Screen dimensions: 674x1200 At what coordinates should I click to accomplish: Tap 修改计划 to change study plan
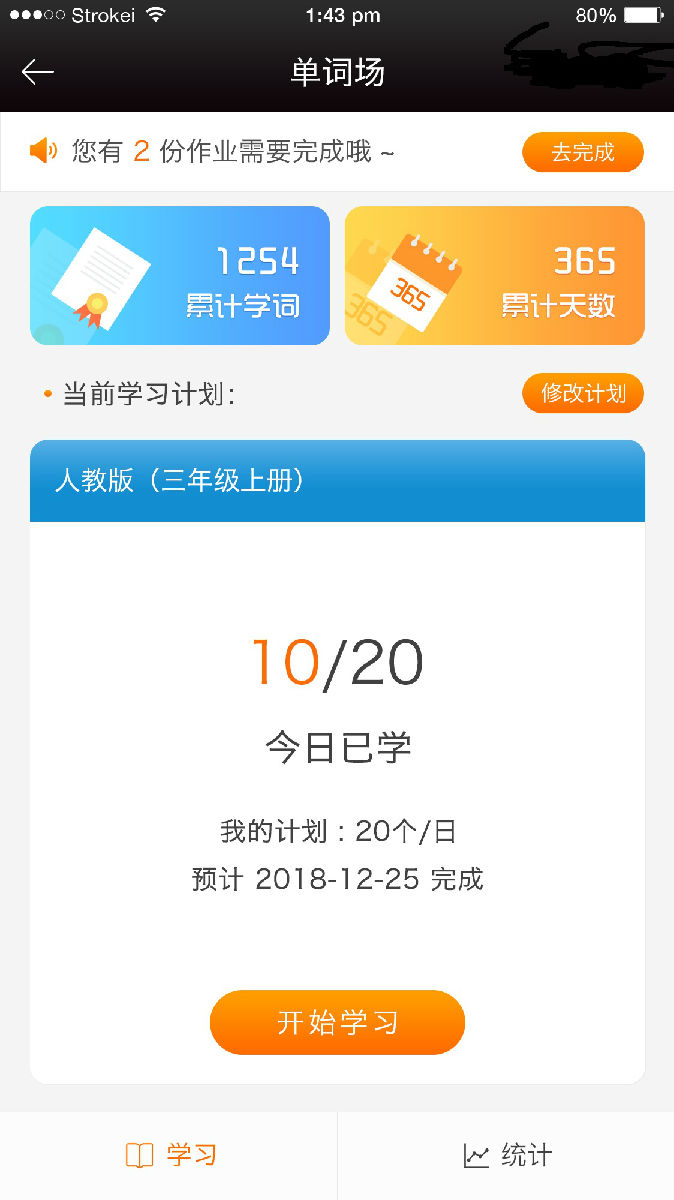pyautogui.click(x=582, y=394)
